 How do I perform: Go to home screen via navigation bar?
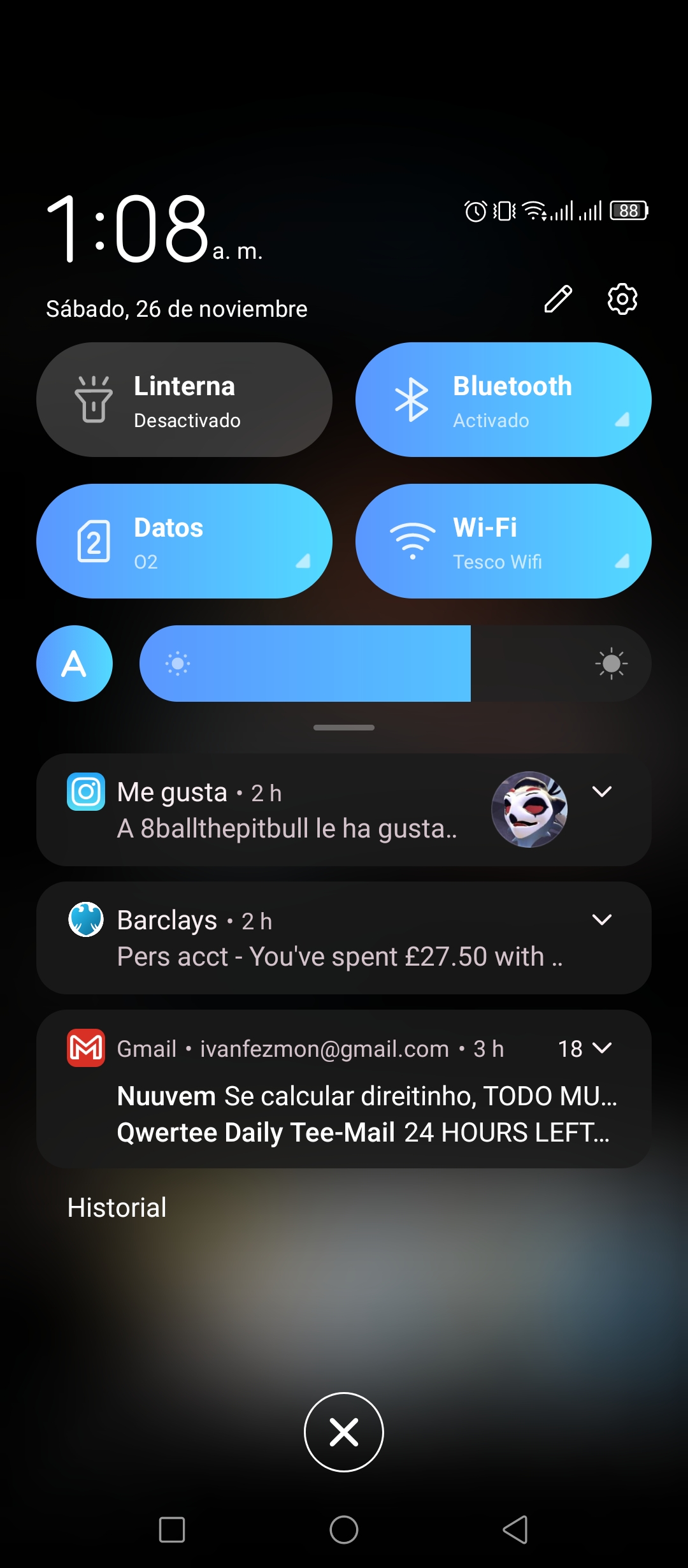click(x=344, y=1530)
